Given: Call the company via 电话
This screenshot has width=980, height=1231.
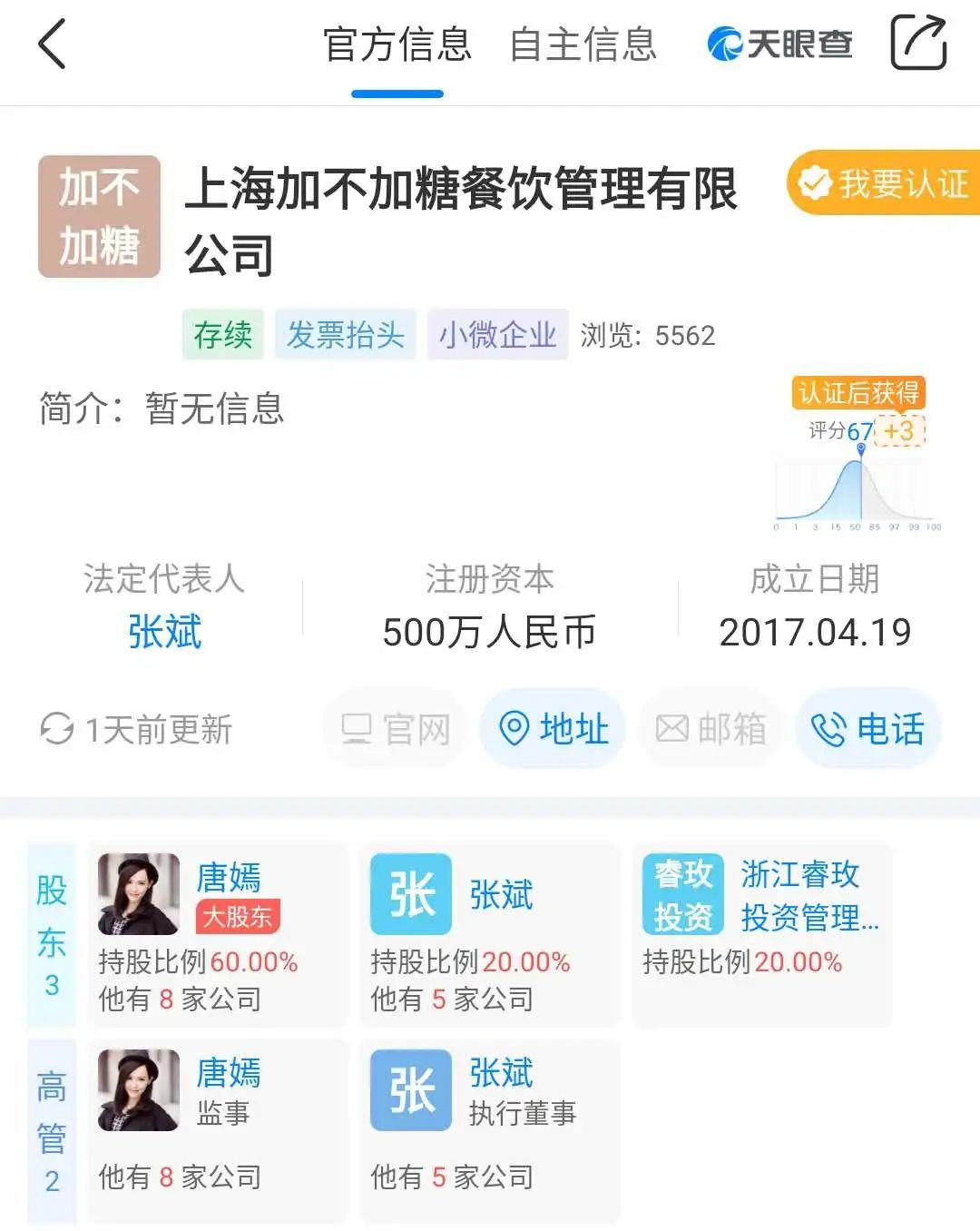Looking at the screenshot, I should (867, 729).
